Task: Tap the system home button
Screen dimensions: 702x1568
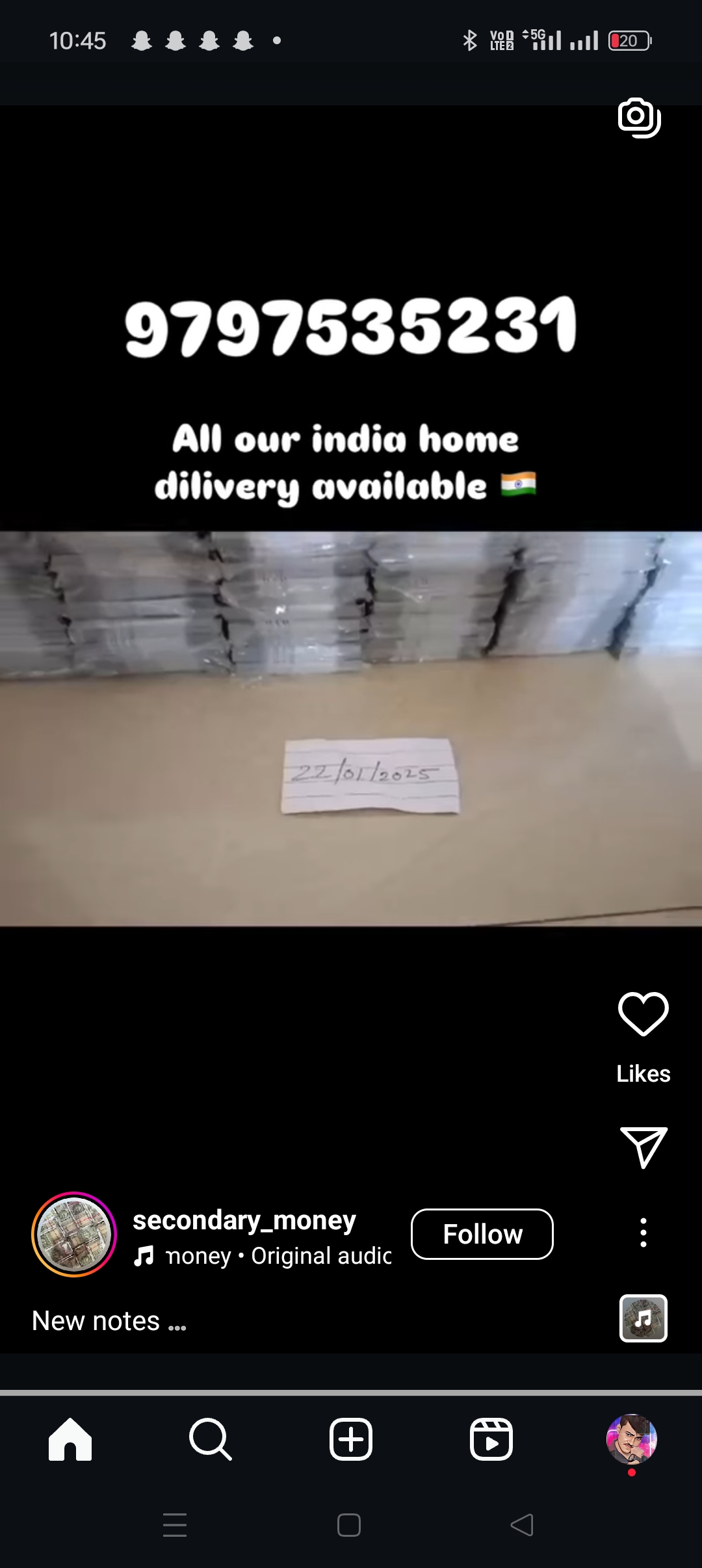Action: (349, 1525)
